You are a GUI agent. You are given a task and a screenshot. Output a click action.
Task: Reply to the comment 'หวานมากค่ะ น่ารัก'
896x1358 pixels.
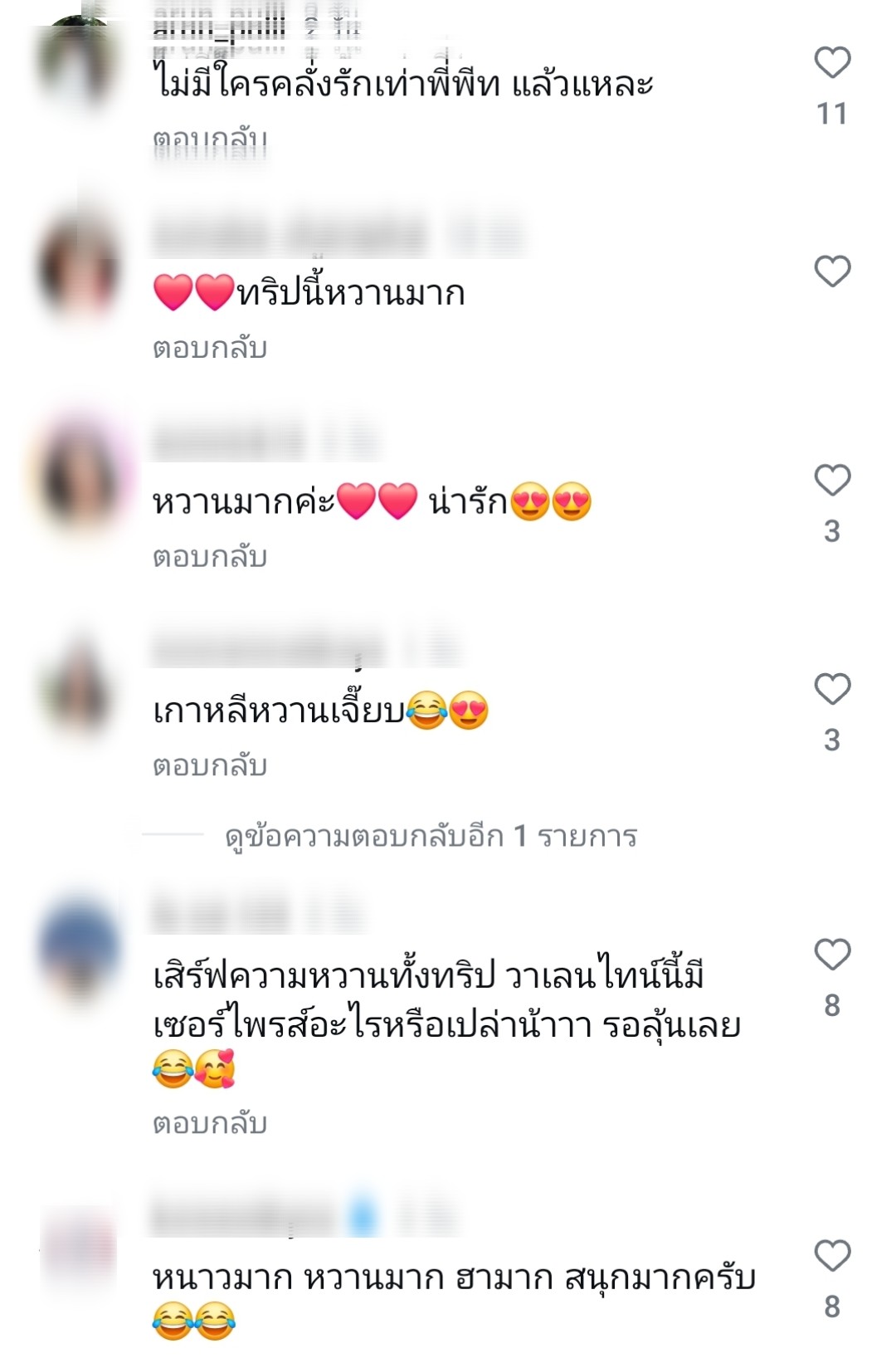(210, 557)
